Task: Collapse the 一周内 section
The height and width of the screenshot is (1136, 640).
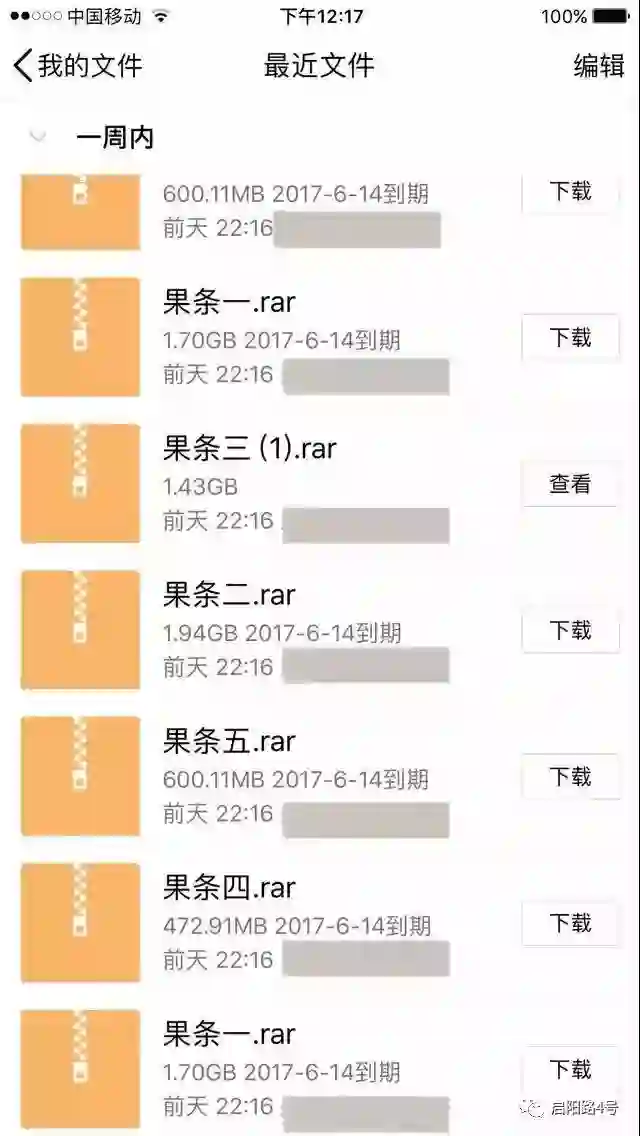Action: point(39,137)
